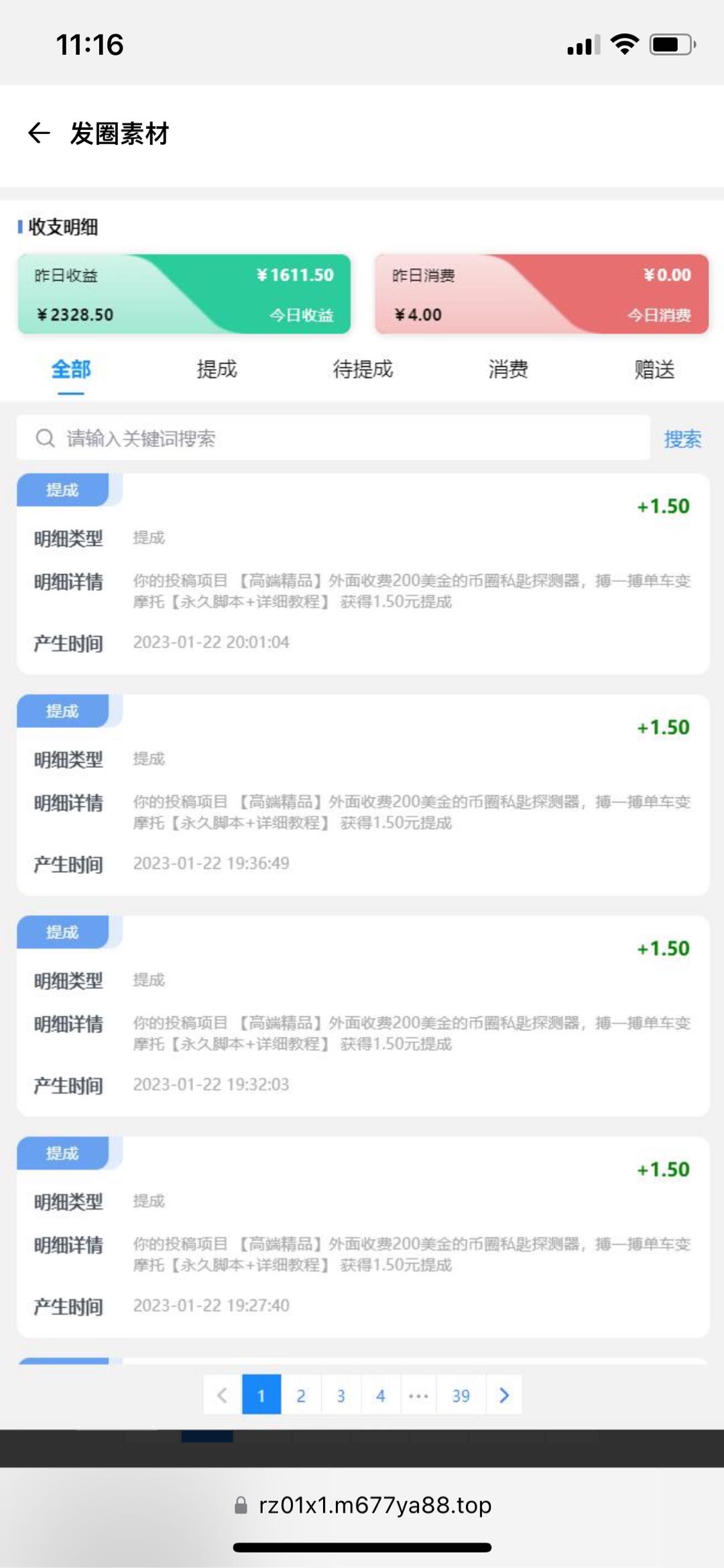Focus the keyword search field
Screen dimensions: 724x1568
click(x=333, y=438)
